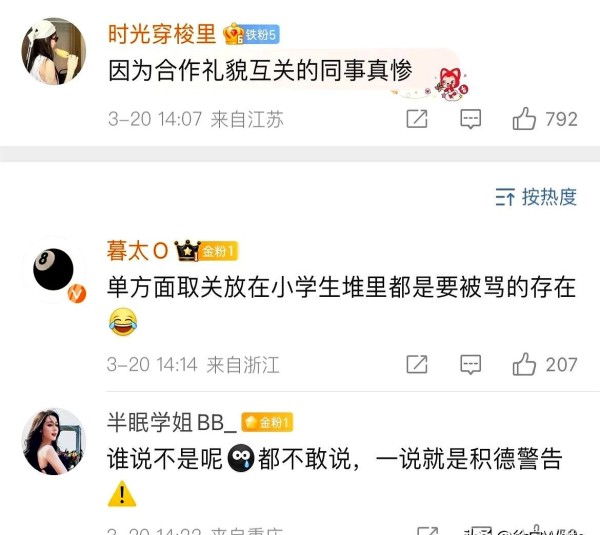Open 半眠学姐BB_'s profile avatar
The image size is (600, 535).
[53, 441]
